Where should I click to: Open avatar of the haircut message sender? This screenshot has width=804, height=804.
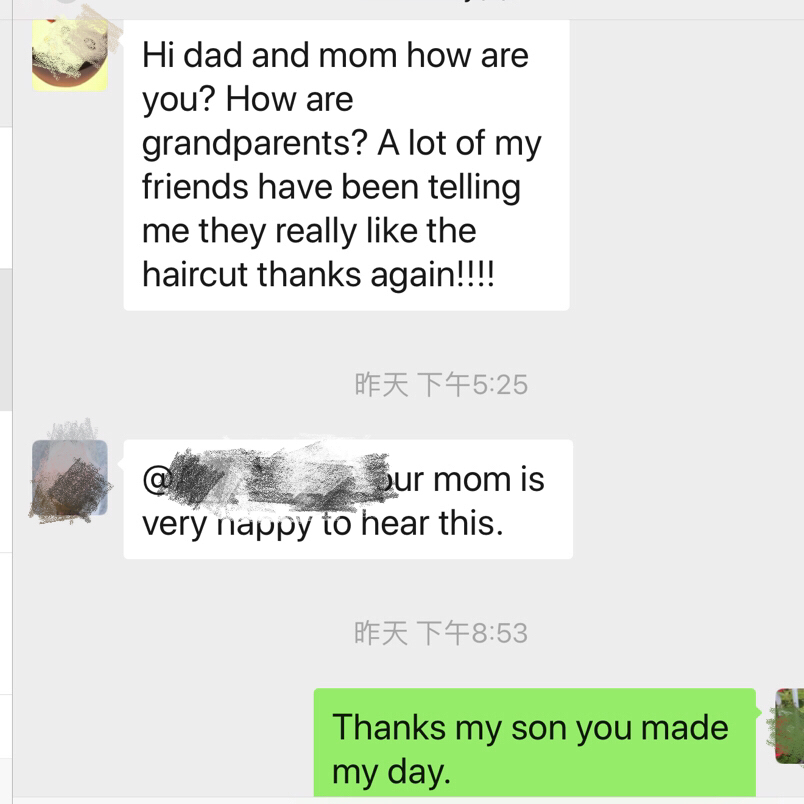[x=69, y=55]
